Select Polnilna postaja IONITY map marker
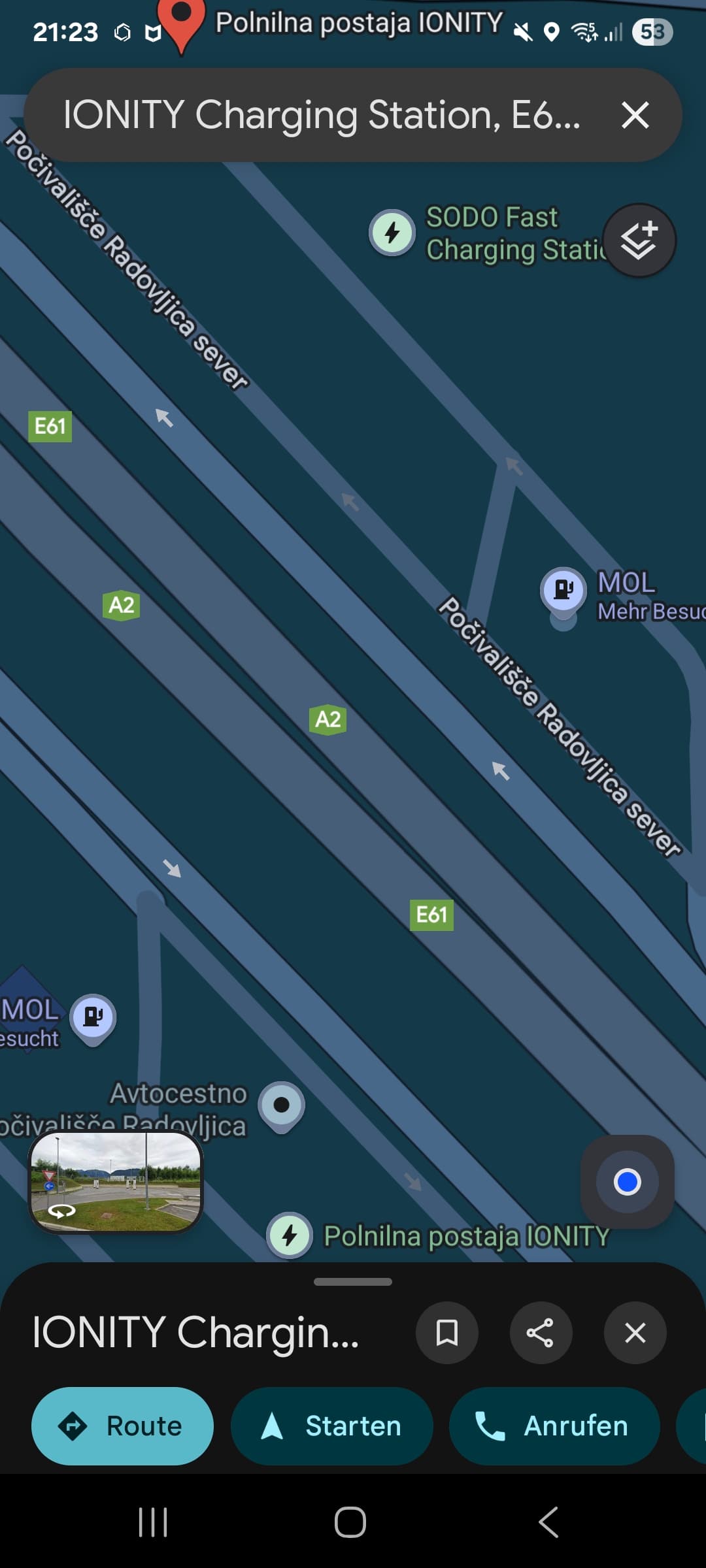Image resolution: width=706 pixels, height=1568 pixels. 290,1235
